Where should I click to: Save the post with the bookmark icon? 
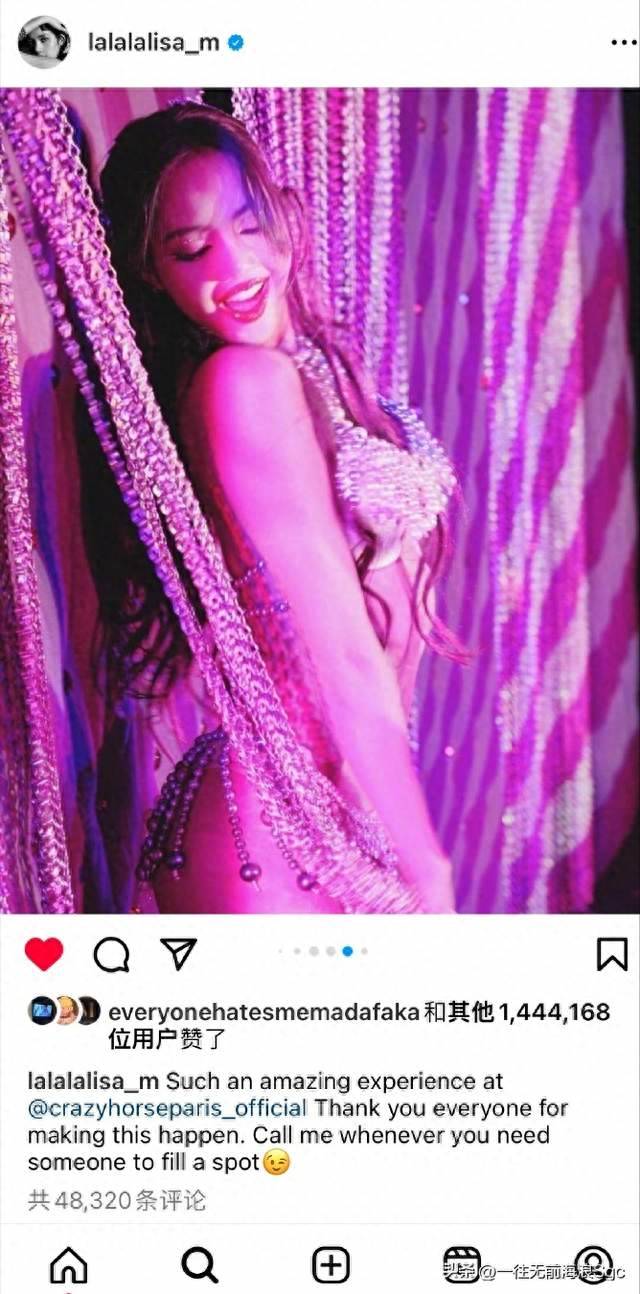click(x=612, y=954)
